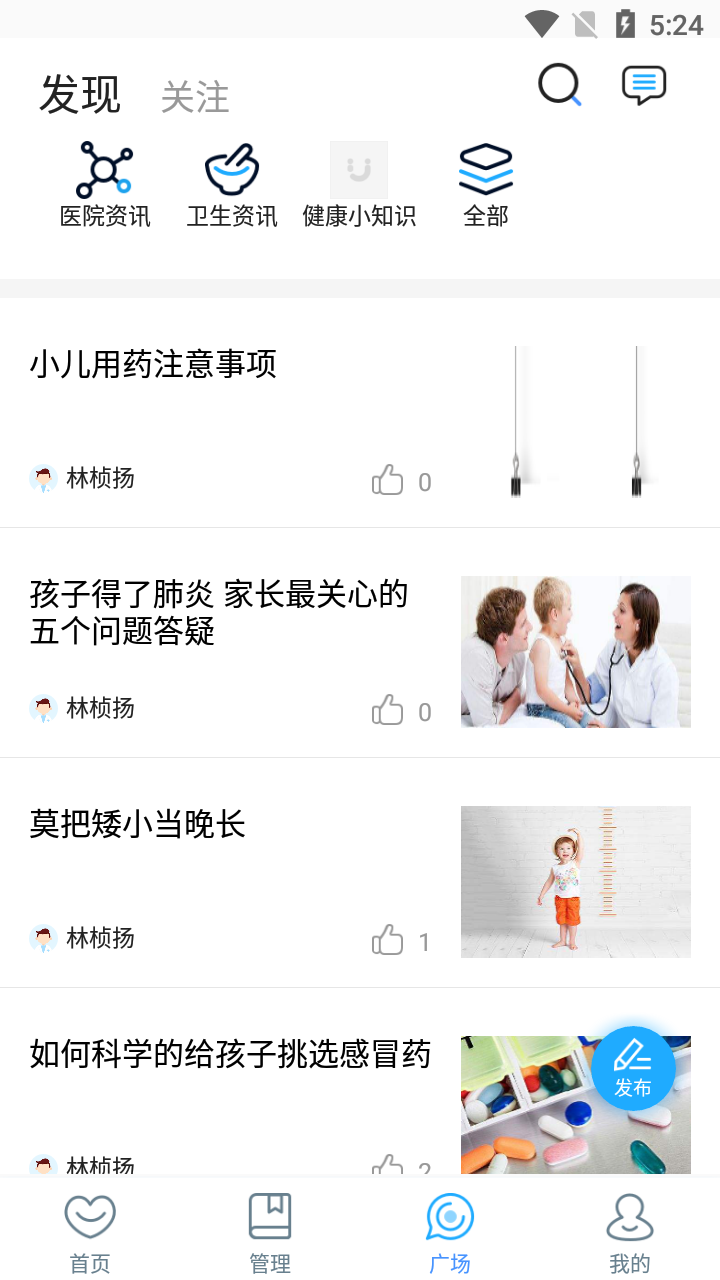Viewport: 720px width, 1280px height.
Task: Open the 我的 tab
Action: point(630,1233)
